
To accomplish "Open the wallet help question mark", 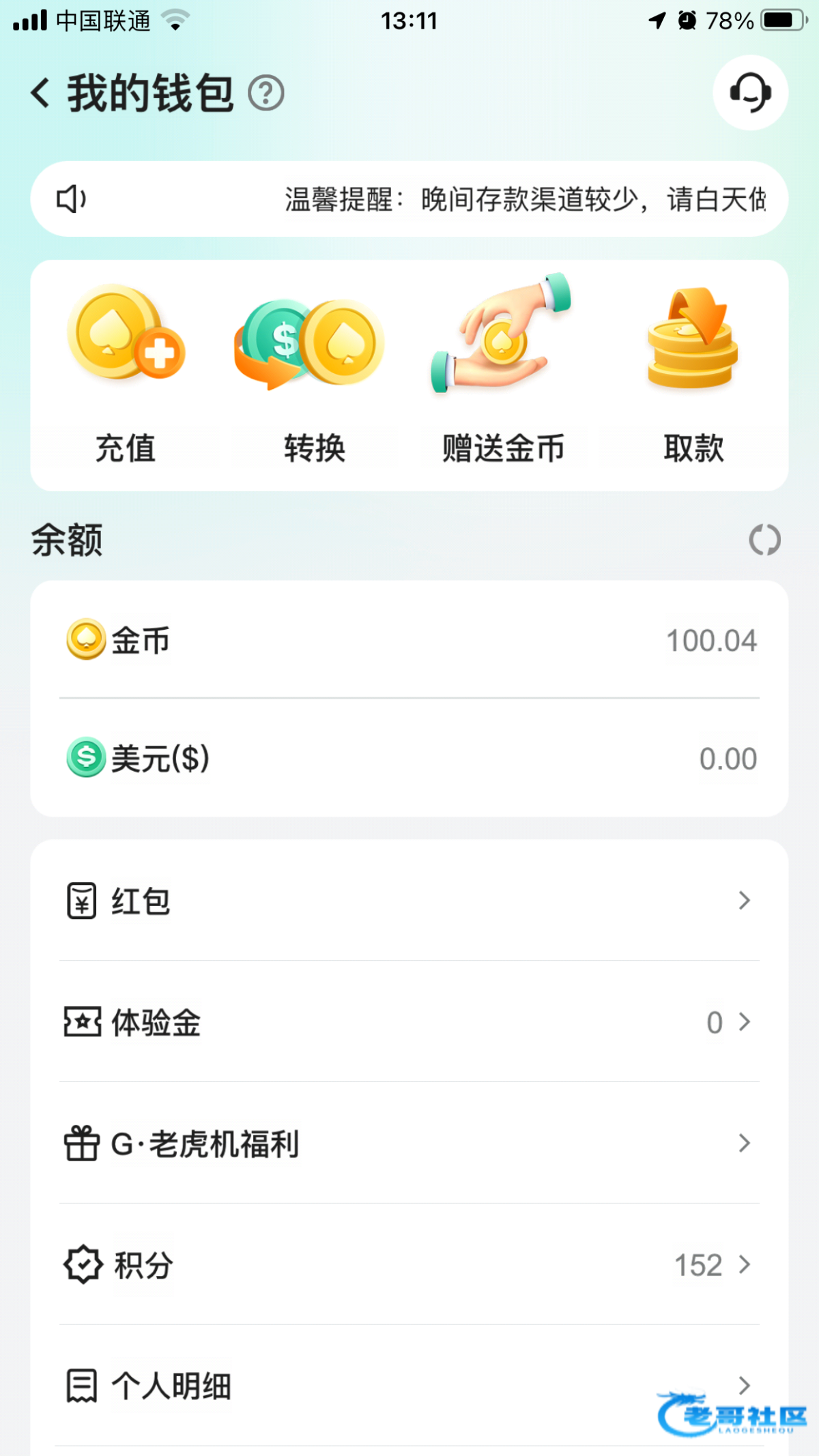I will 265,93.
